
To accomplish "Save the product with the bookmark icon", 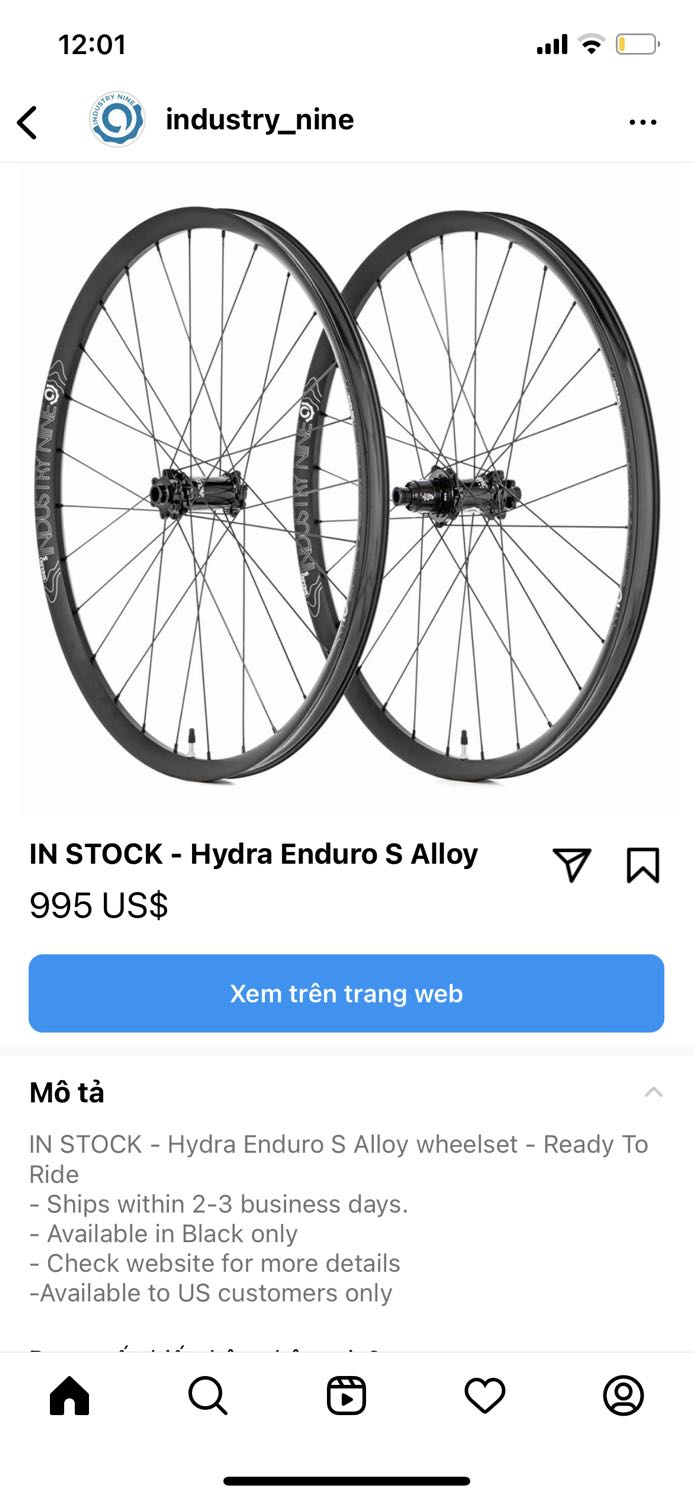I will click(x=643, y=864).
